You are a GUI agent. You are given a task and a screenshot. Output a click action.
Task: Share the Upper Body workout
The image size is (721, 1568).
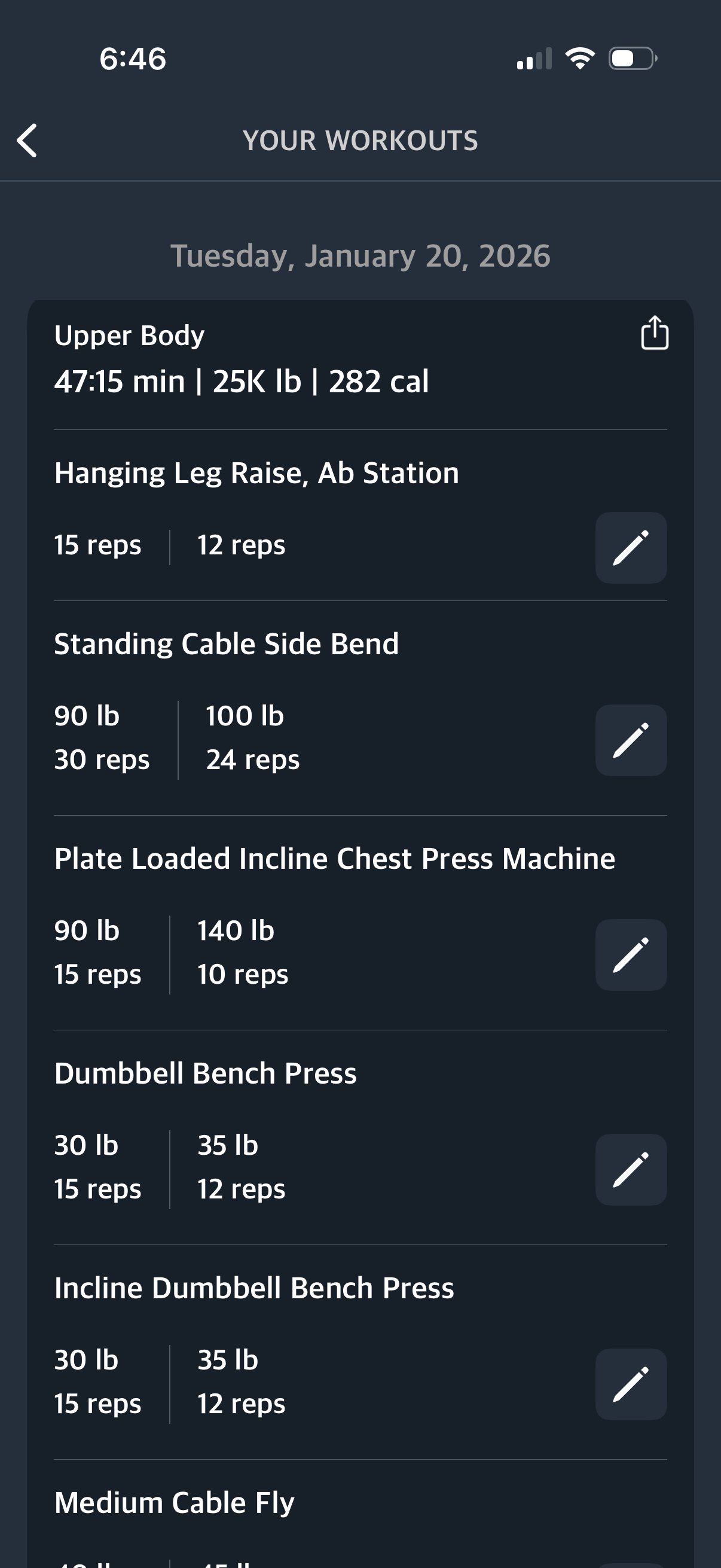click(x=654, y=333)
